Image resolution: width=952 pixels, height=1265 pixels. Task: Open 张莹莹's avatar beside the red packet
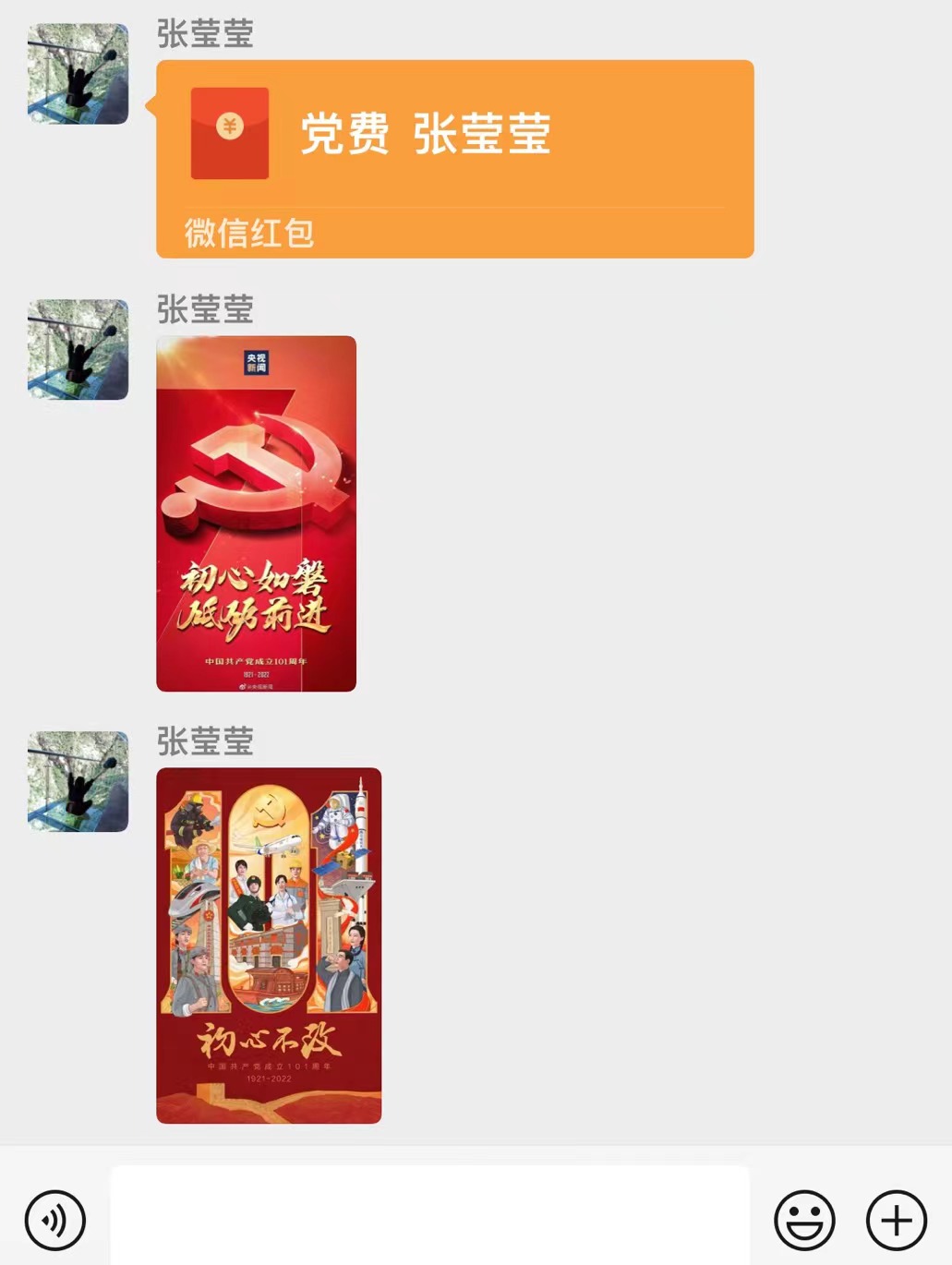[78, 74]
